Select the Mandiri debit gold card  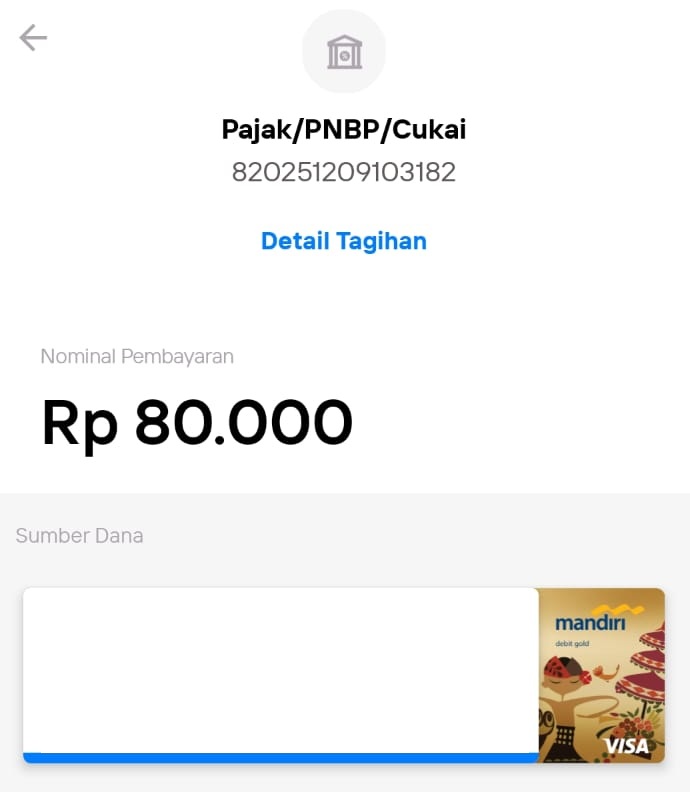601,675
